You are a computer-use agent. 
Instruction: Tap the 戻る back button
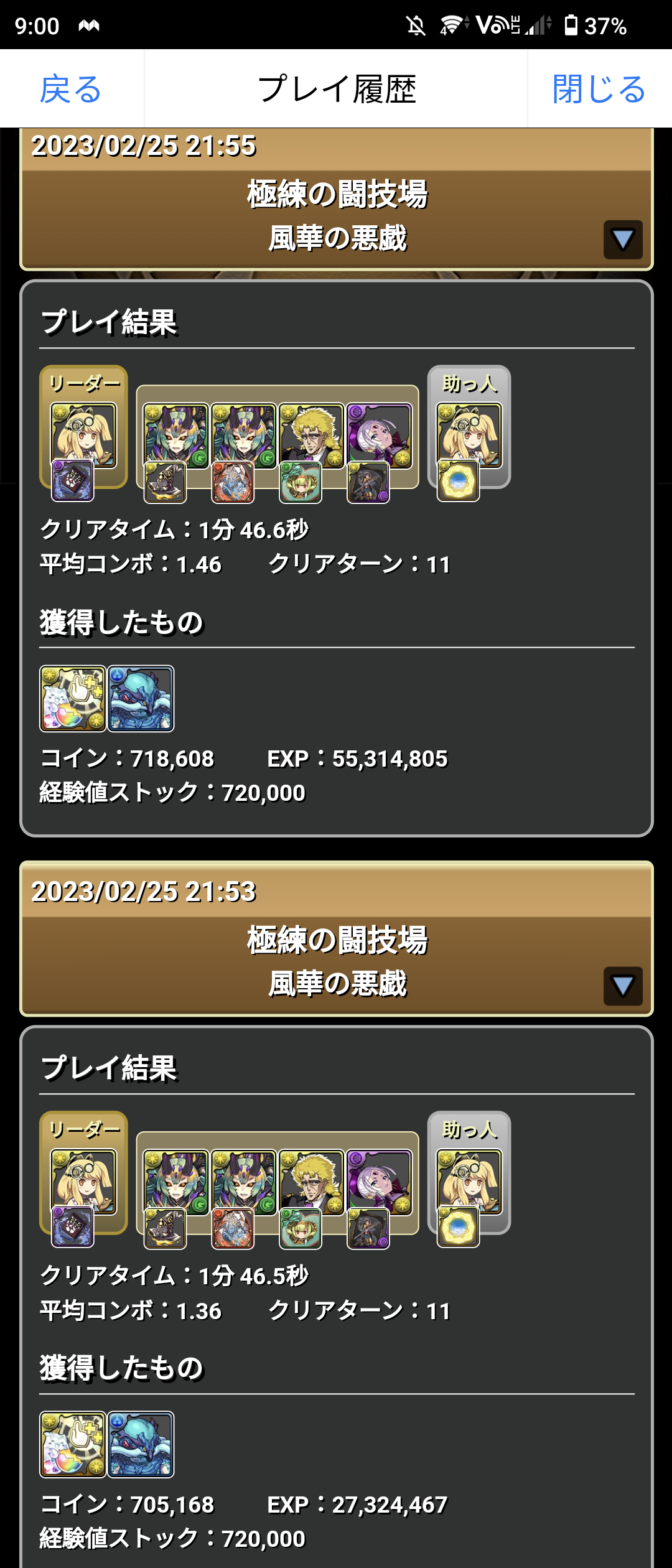(71, 89)
